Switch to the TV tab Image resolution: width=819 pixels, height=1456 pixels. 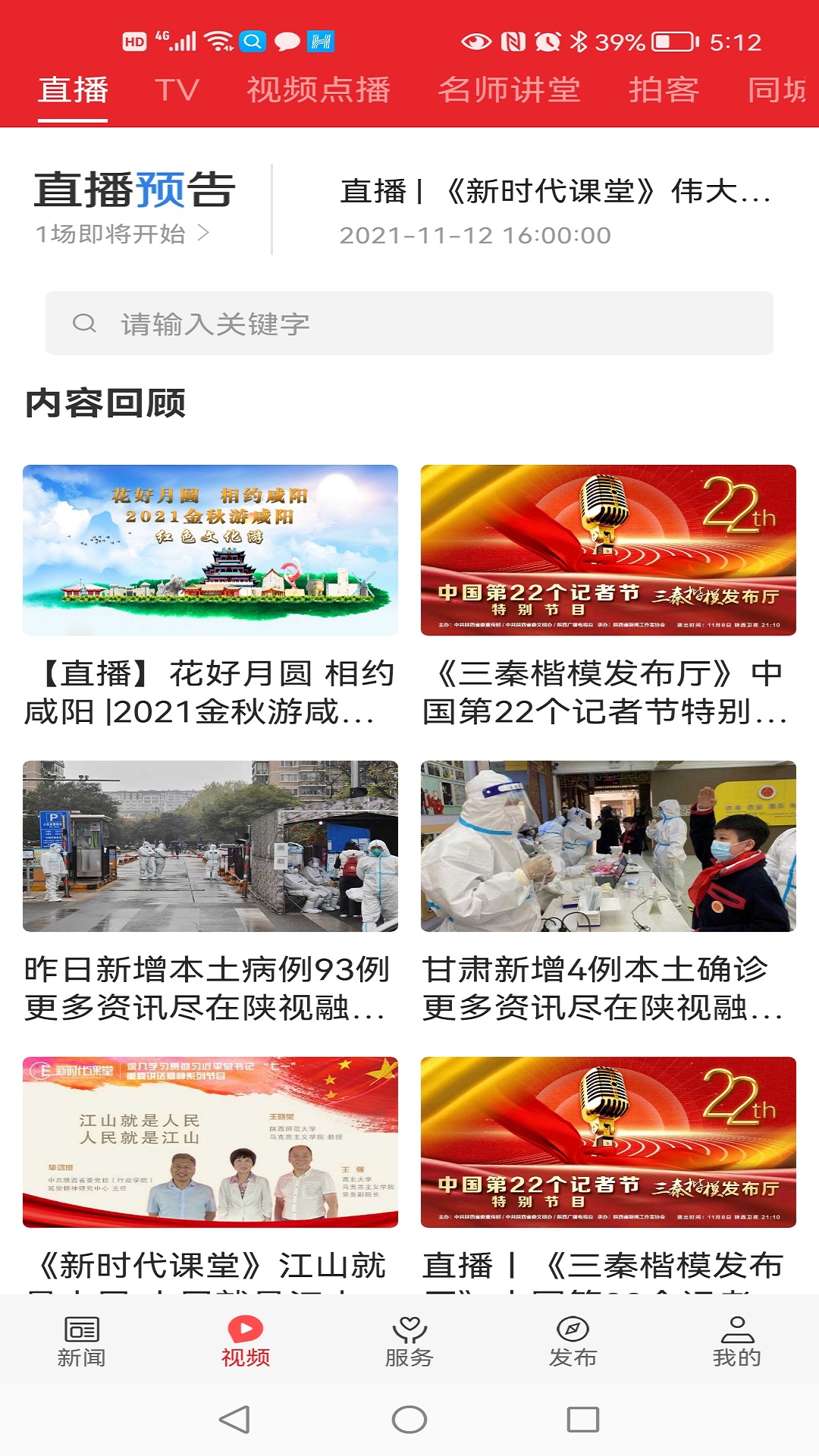tap(177, 90)
